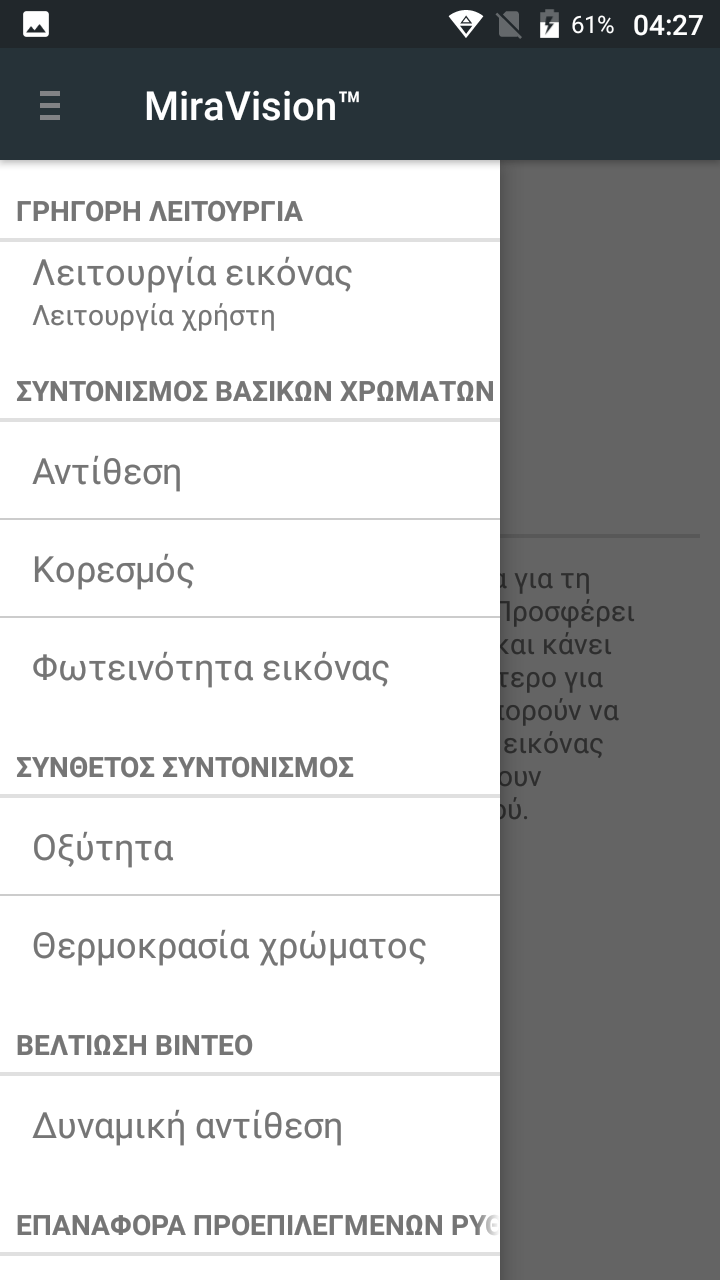Open the Αντίθεση contrast setting

pyautogui.click(x=250, y=471)
